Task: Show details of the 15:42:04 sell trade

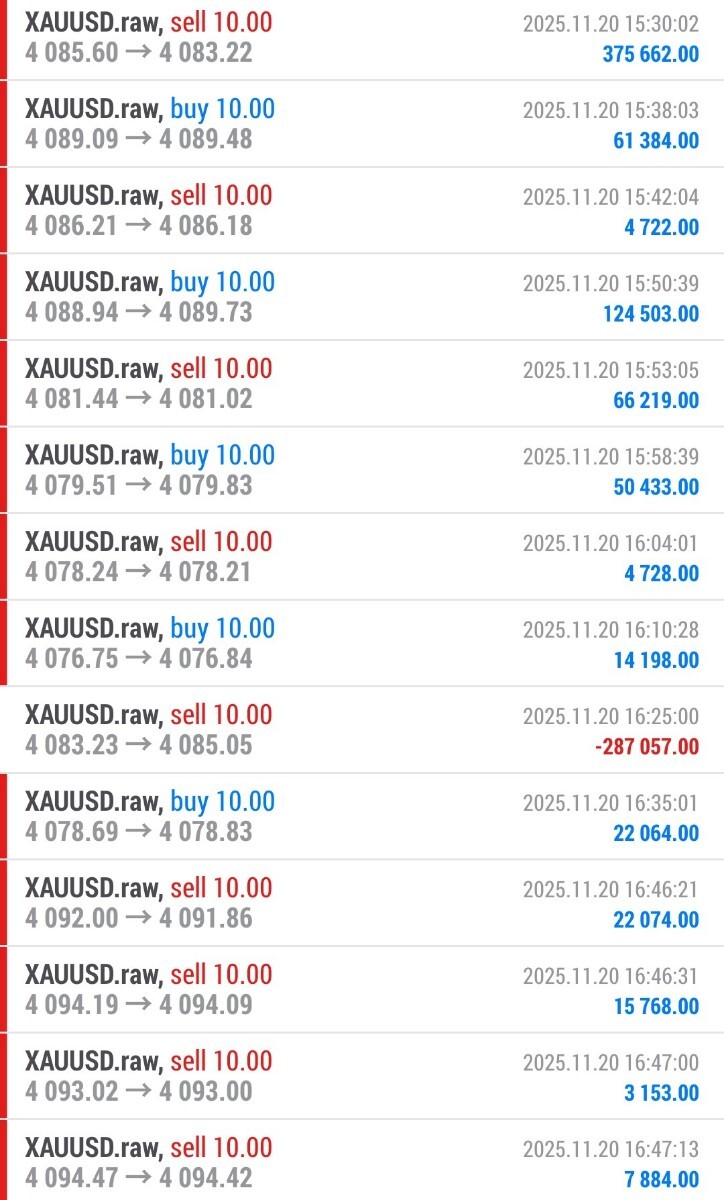Action: [x=362, y=211]
